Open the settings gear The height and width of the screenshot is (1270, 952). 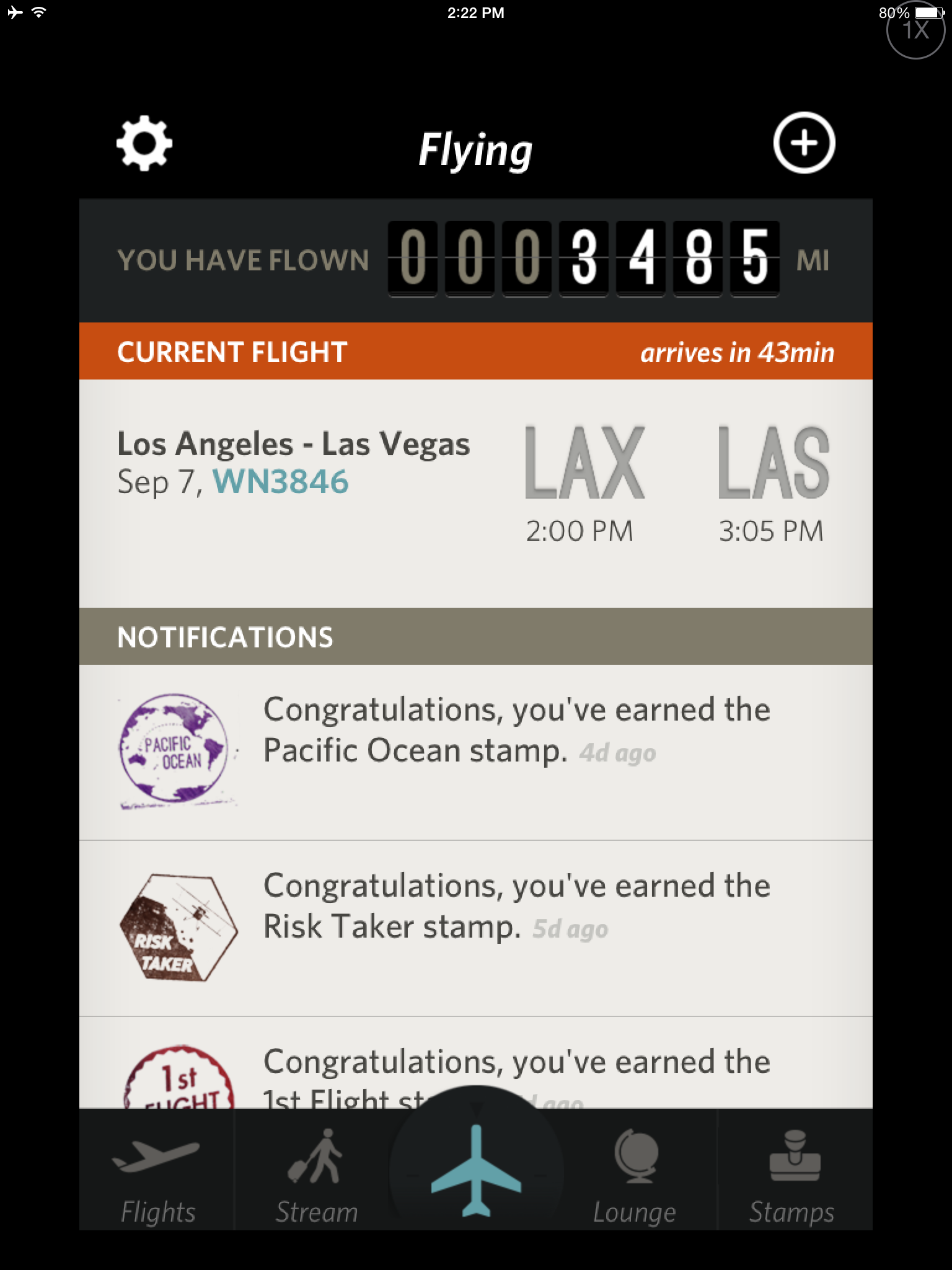click(x=144, y=143)
